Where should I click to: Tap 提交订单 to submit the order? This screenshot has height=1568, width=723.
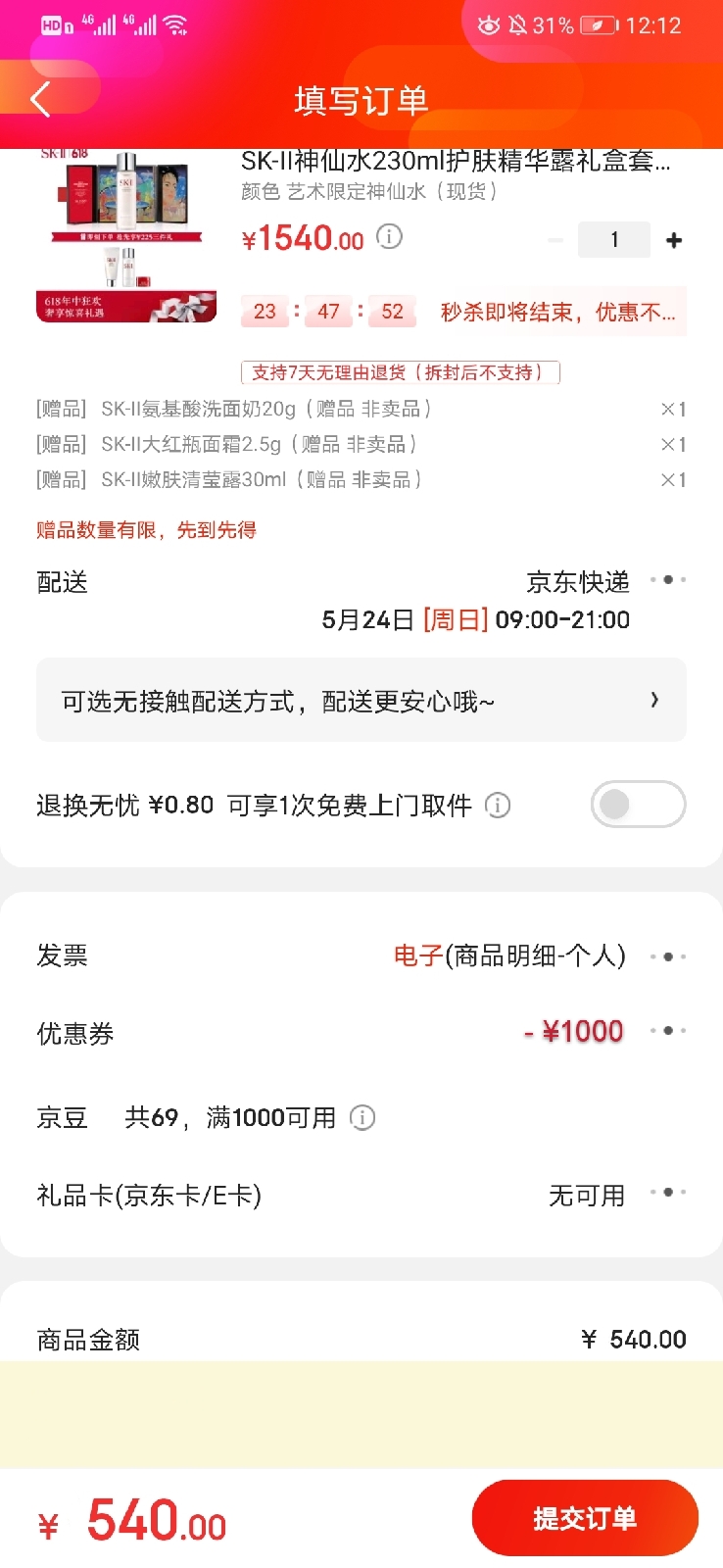click(x=585, y=1517)
